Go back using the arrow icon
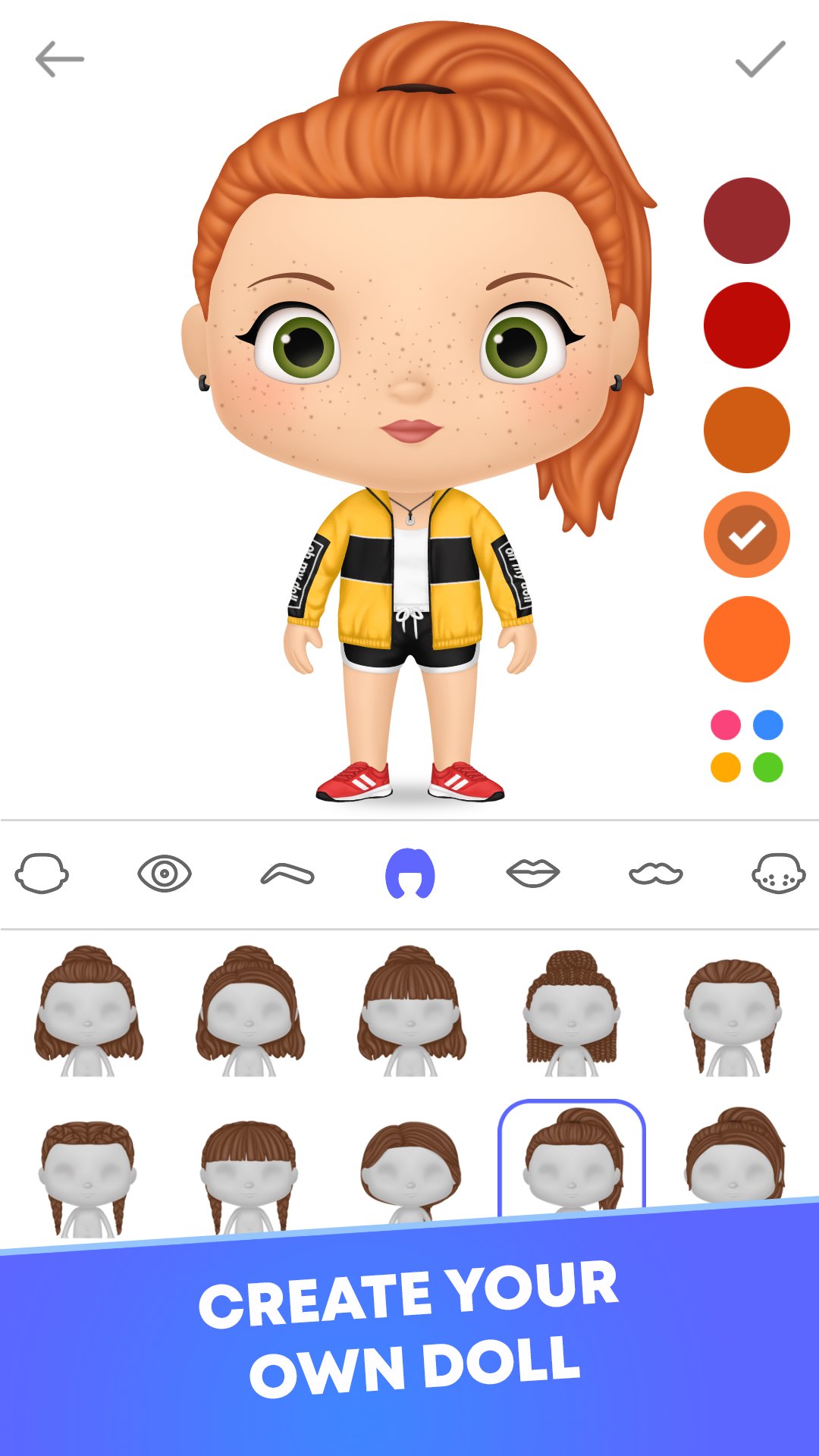Screen dimensions: 819x1456 (59, 59)
